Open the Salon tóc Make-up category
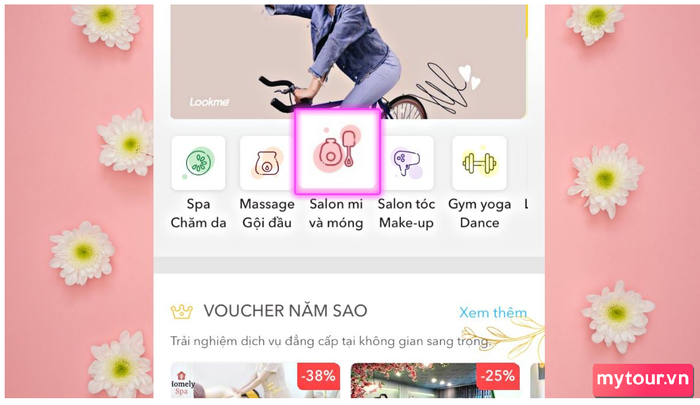This screenshot has width=700, height=405. point(406,163)
